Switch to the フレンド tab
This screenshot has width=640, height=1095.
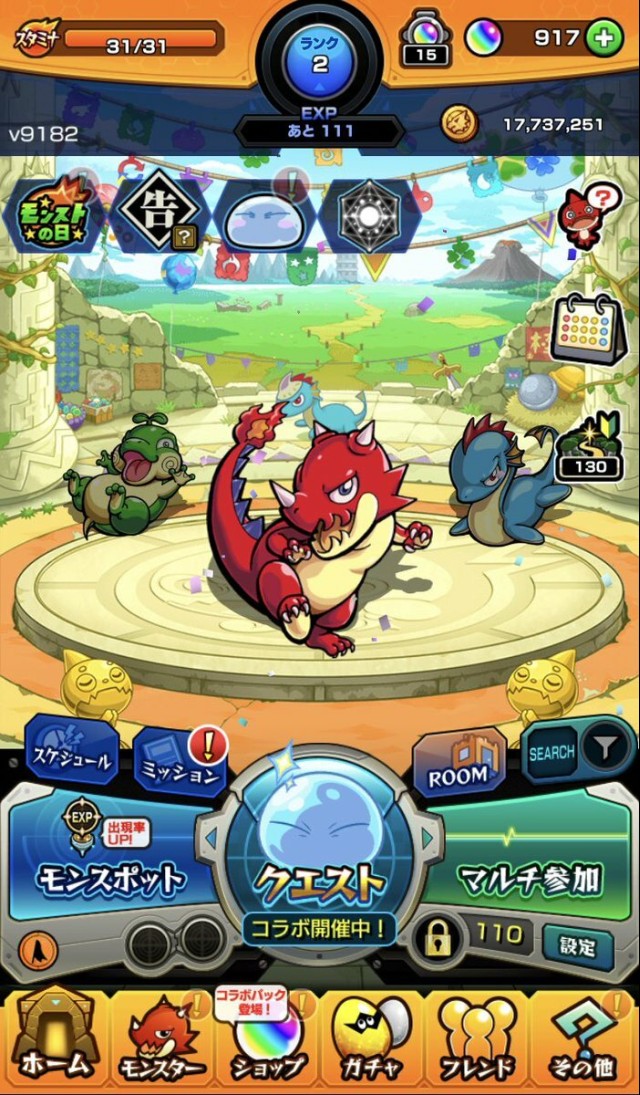pyautogui.click(x=478, y=1045)
